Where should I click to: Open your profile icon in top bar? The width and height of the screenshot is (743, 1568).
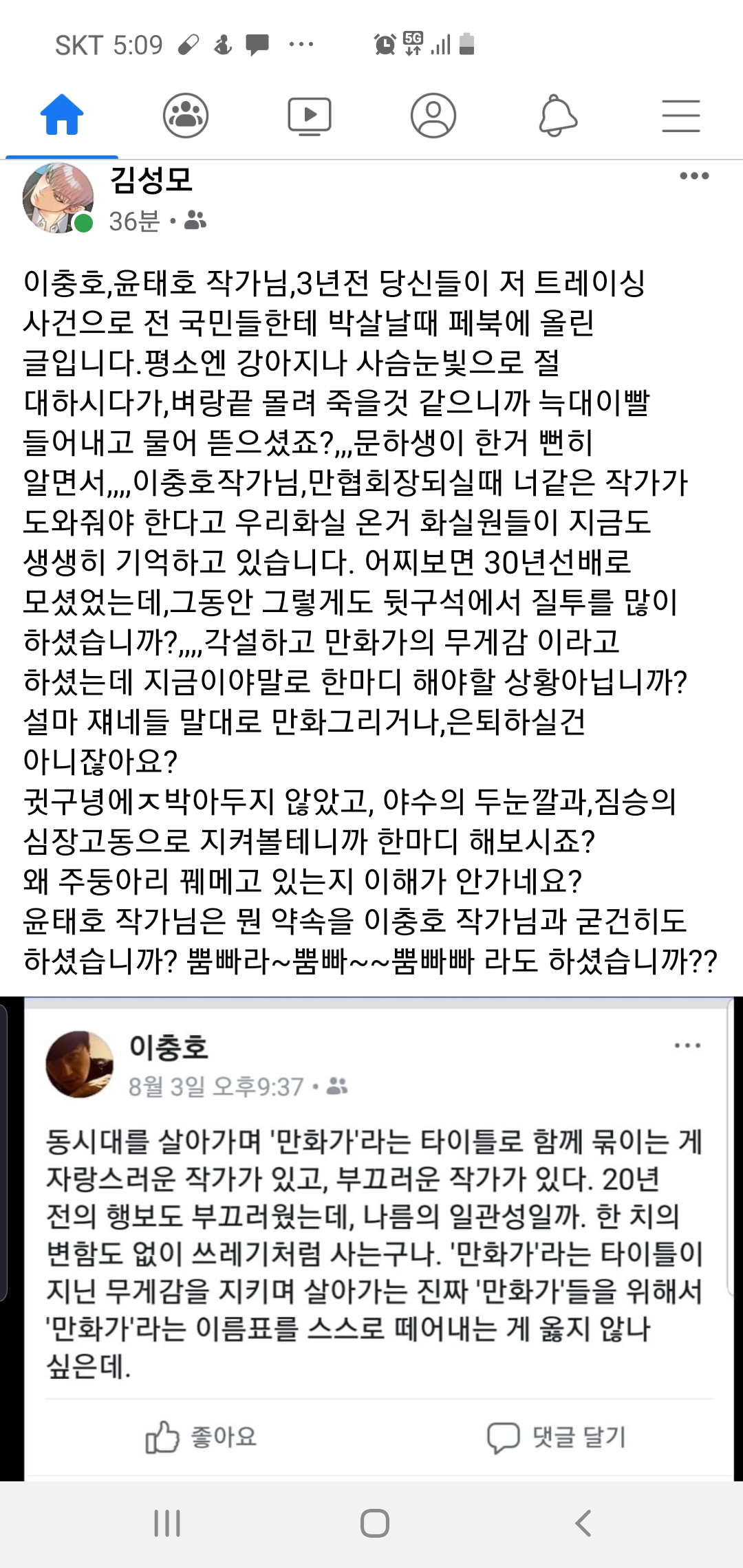click(x=435, y=116)
